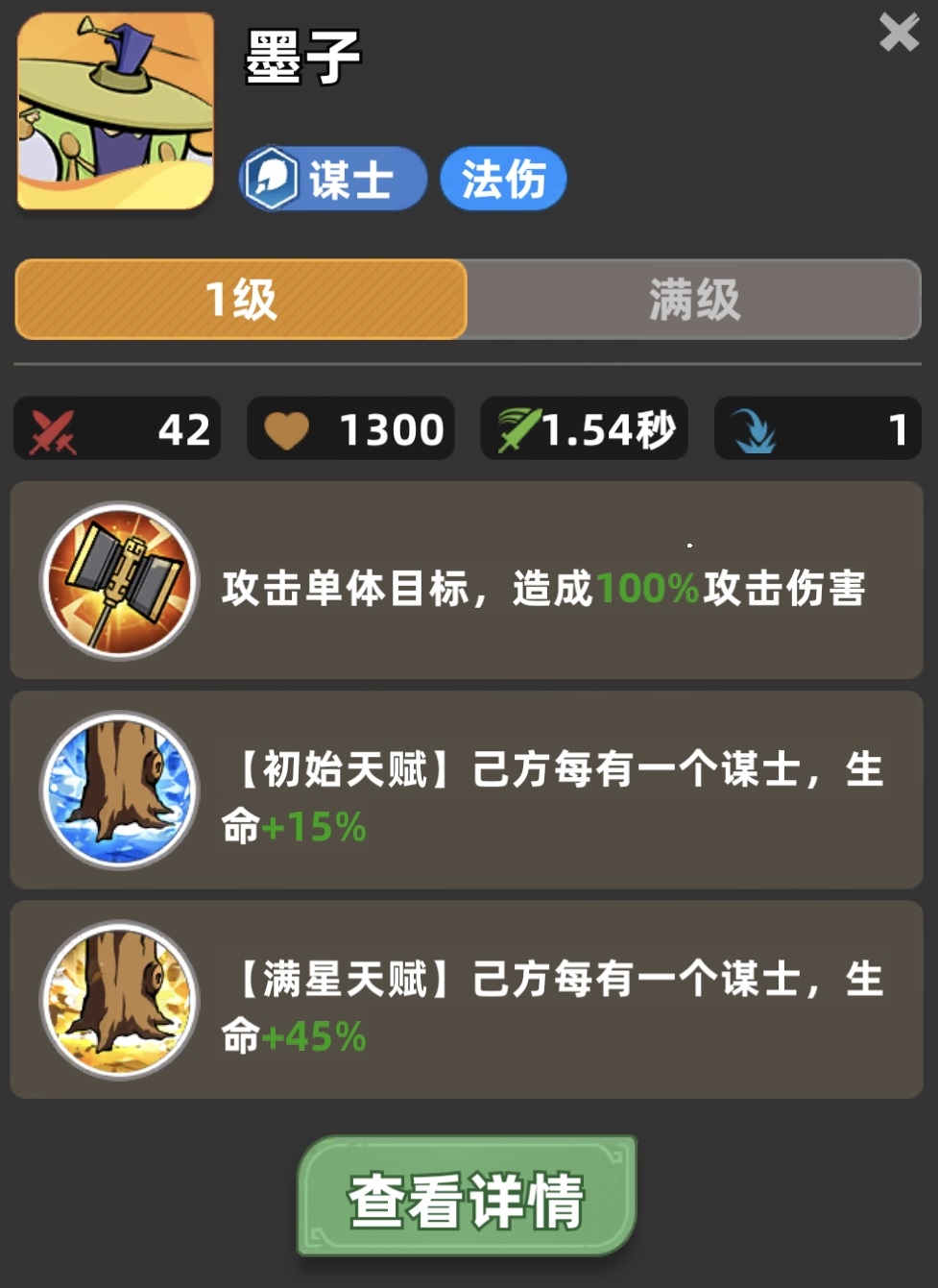938x1288 pixels.
Task: Switch to the 满级 stats tab
Action: coord(693,300)
